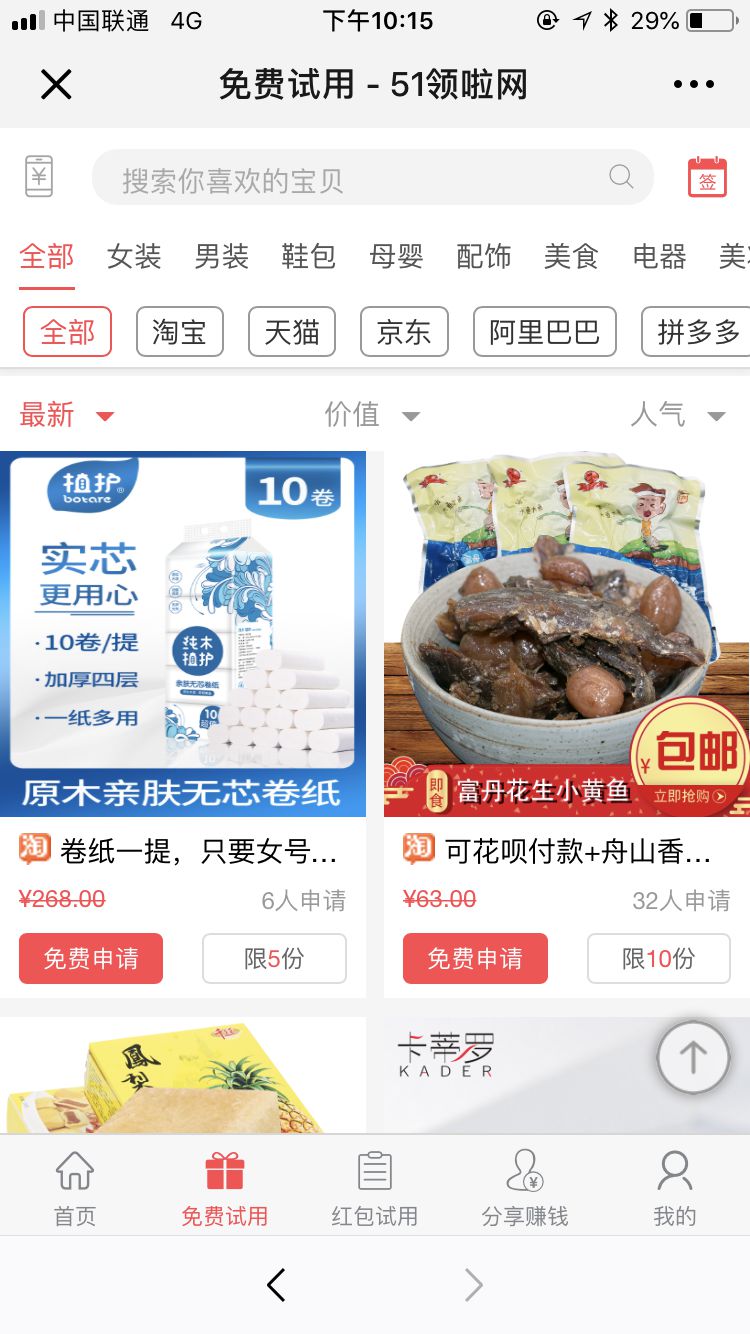Tap the back-to-top circular arrow button
This screenshot has width=750, height=1334.
click(693, 1057)
